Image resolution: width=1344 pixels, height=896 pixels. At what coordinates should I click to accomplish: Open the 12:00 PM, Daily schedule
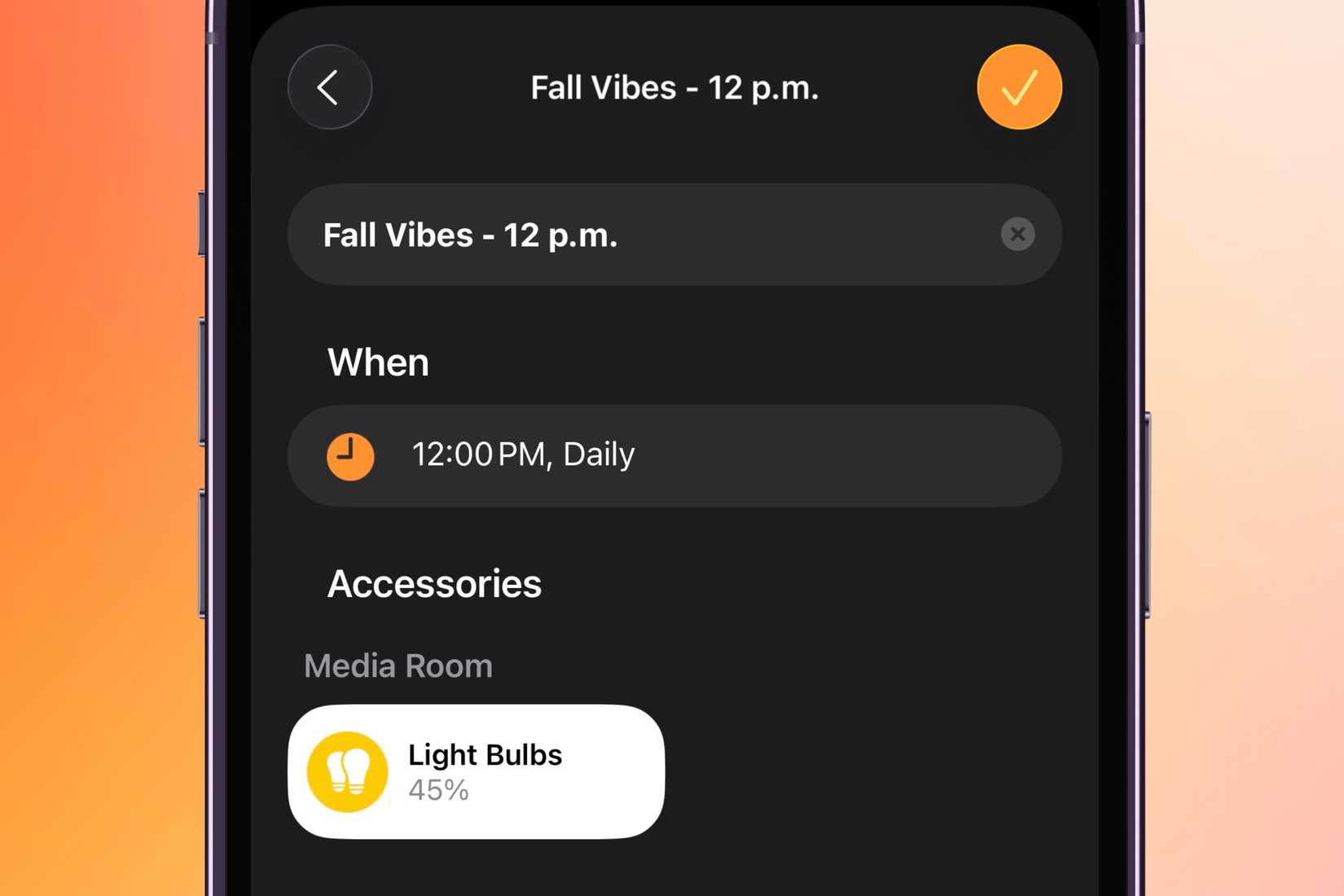click(674, 455)
